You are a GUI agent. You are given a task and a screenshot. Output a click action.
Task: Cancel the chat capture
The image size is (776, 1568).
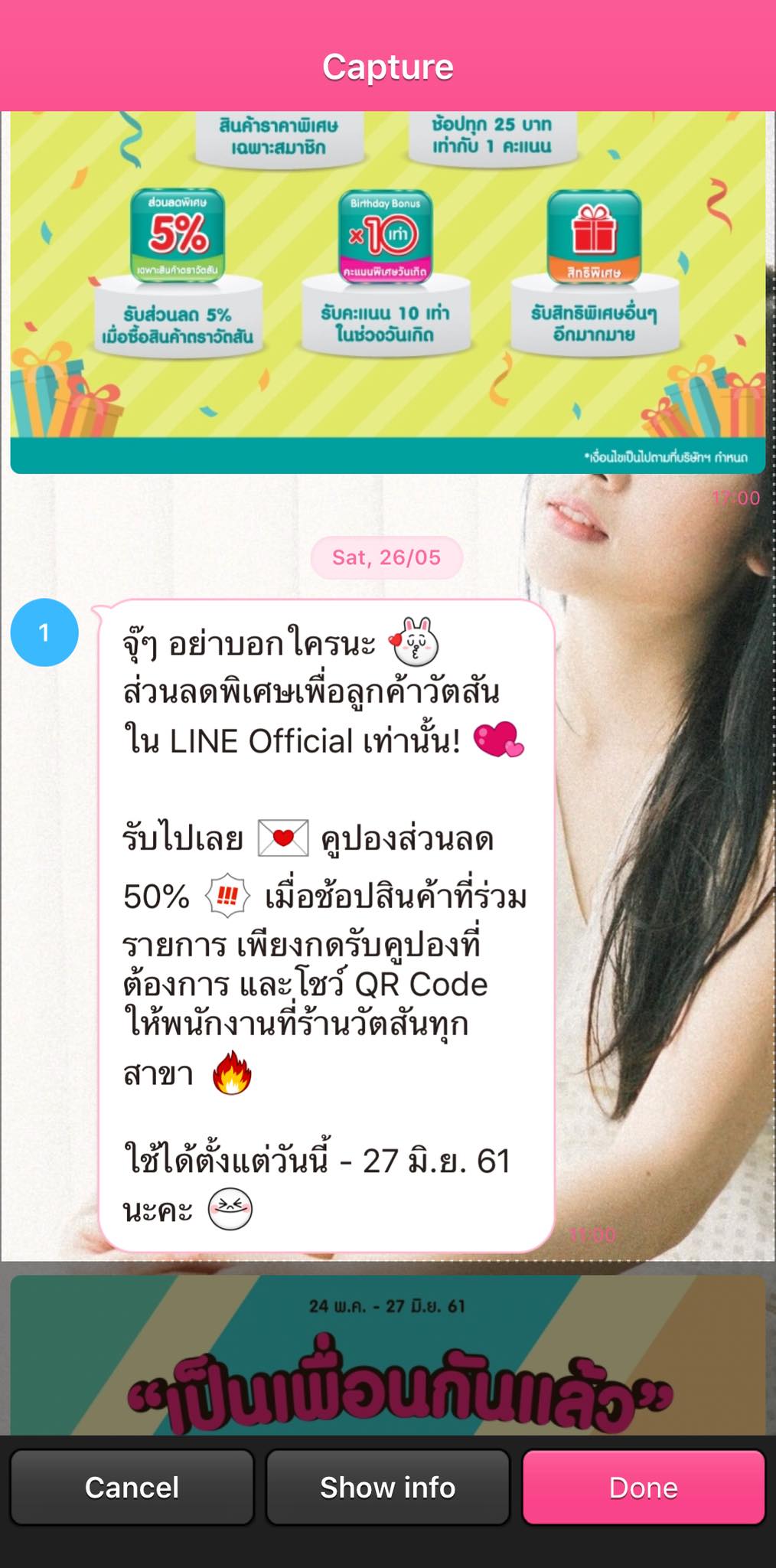(132, 1488)
